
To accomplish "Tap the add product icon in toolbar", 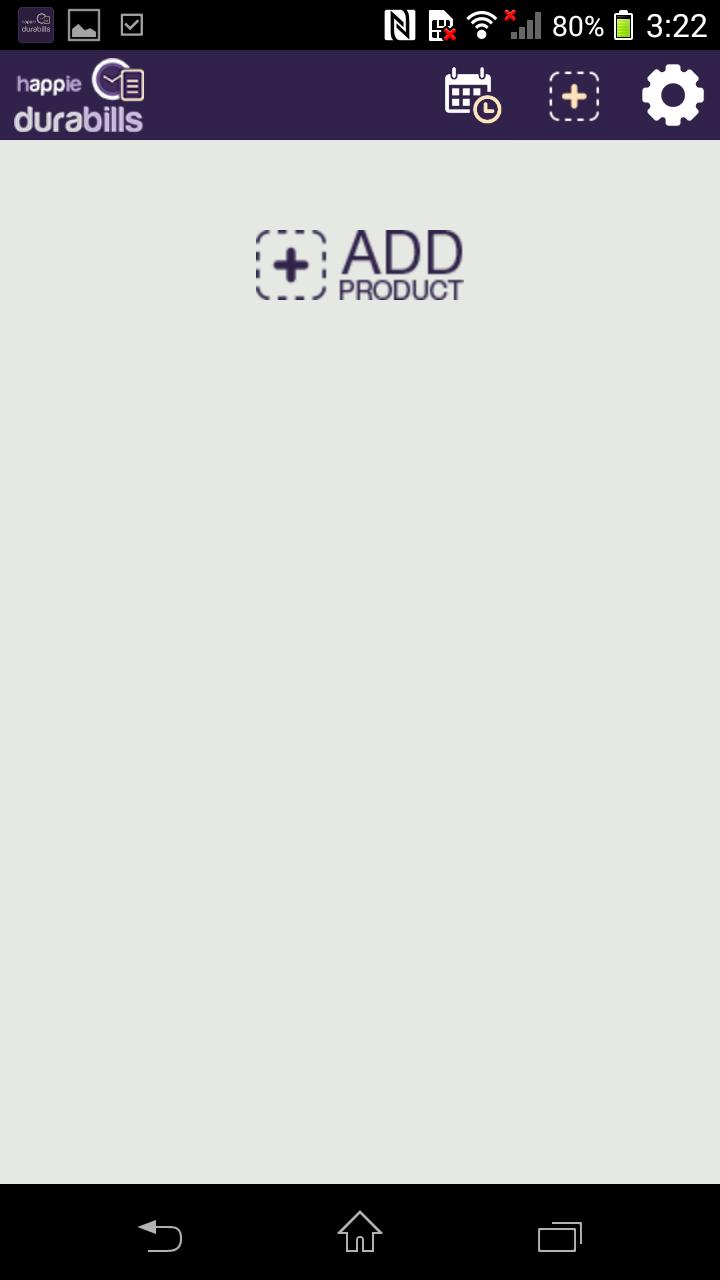I will pyautogui.click(x=574, y=96).
